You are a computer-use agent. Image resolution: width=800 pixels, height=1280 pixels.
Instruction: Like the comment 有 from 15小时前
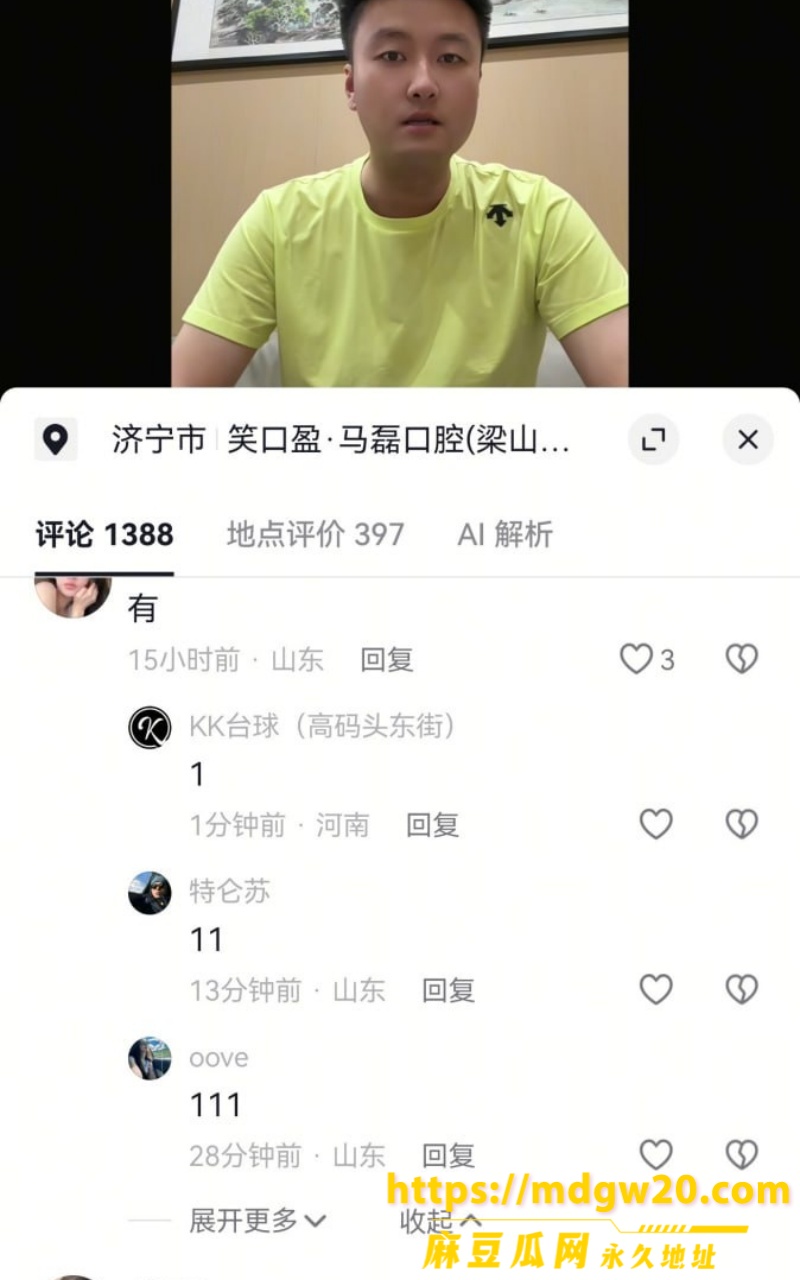point(647,659)
